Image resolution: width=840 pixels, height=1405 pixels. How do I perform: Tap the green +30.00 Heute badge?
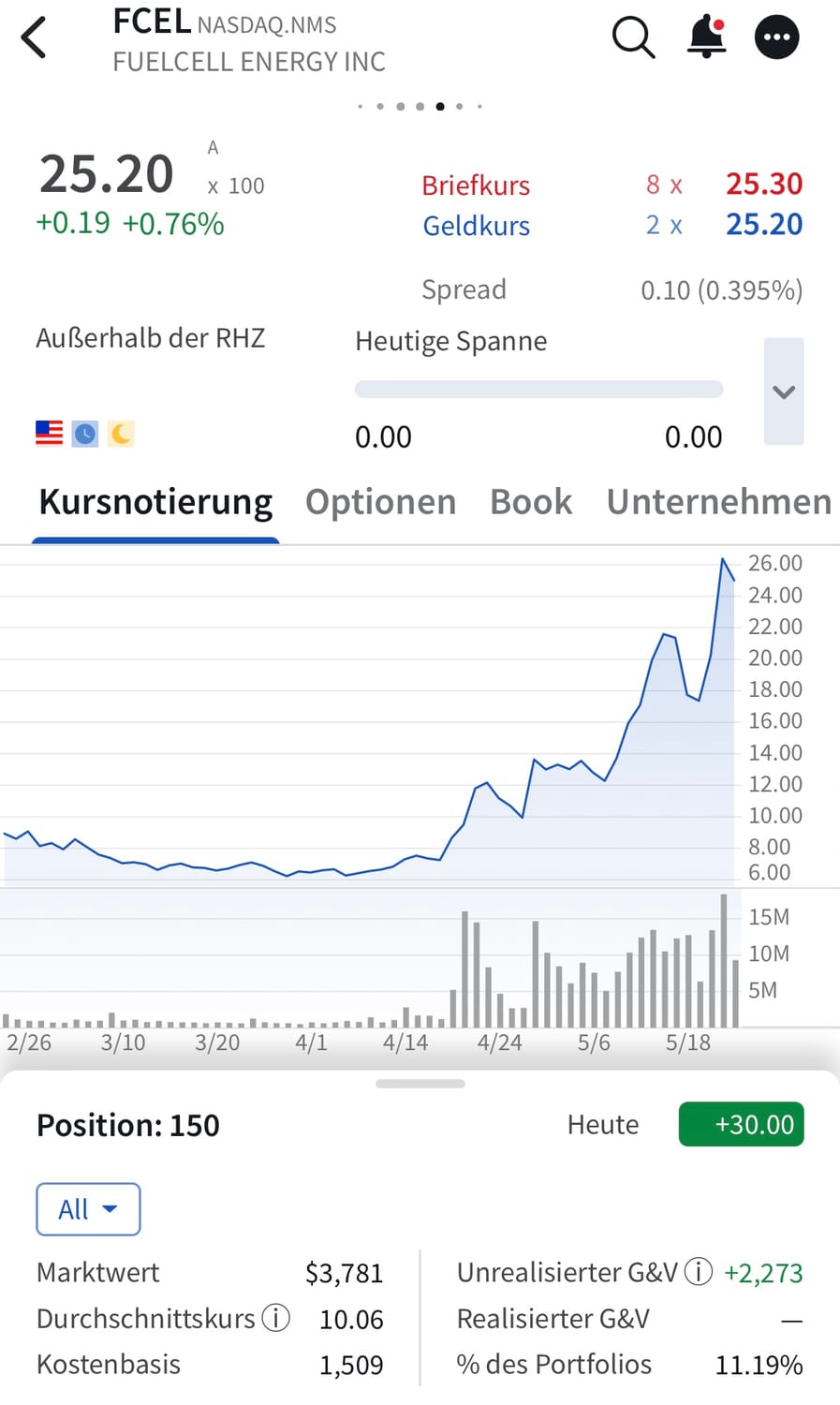[x=741, y=1124]
